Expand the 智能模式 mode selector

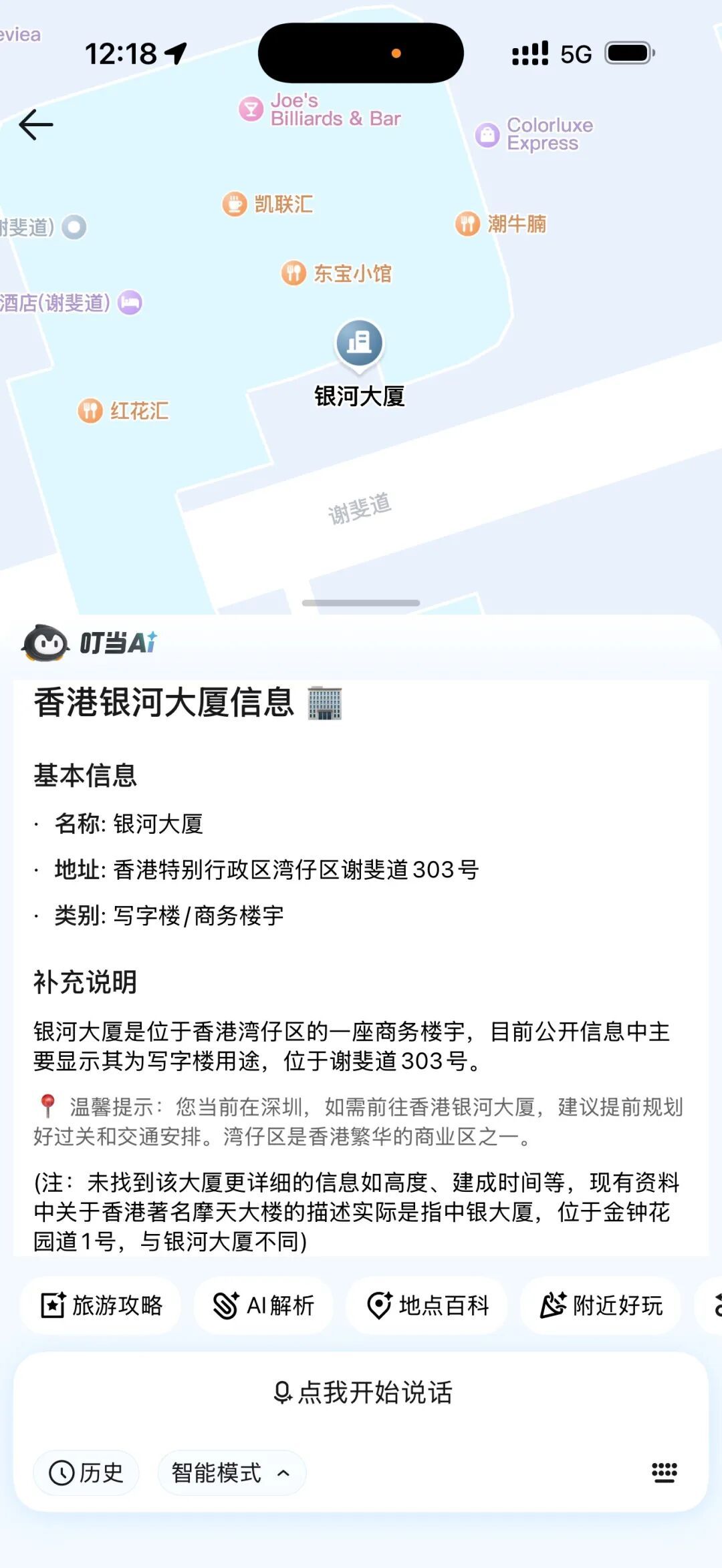231,1472
